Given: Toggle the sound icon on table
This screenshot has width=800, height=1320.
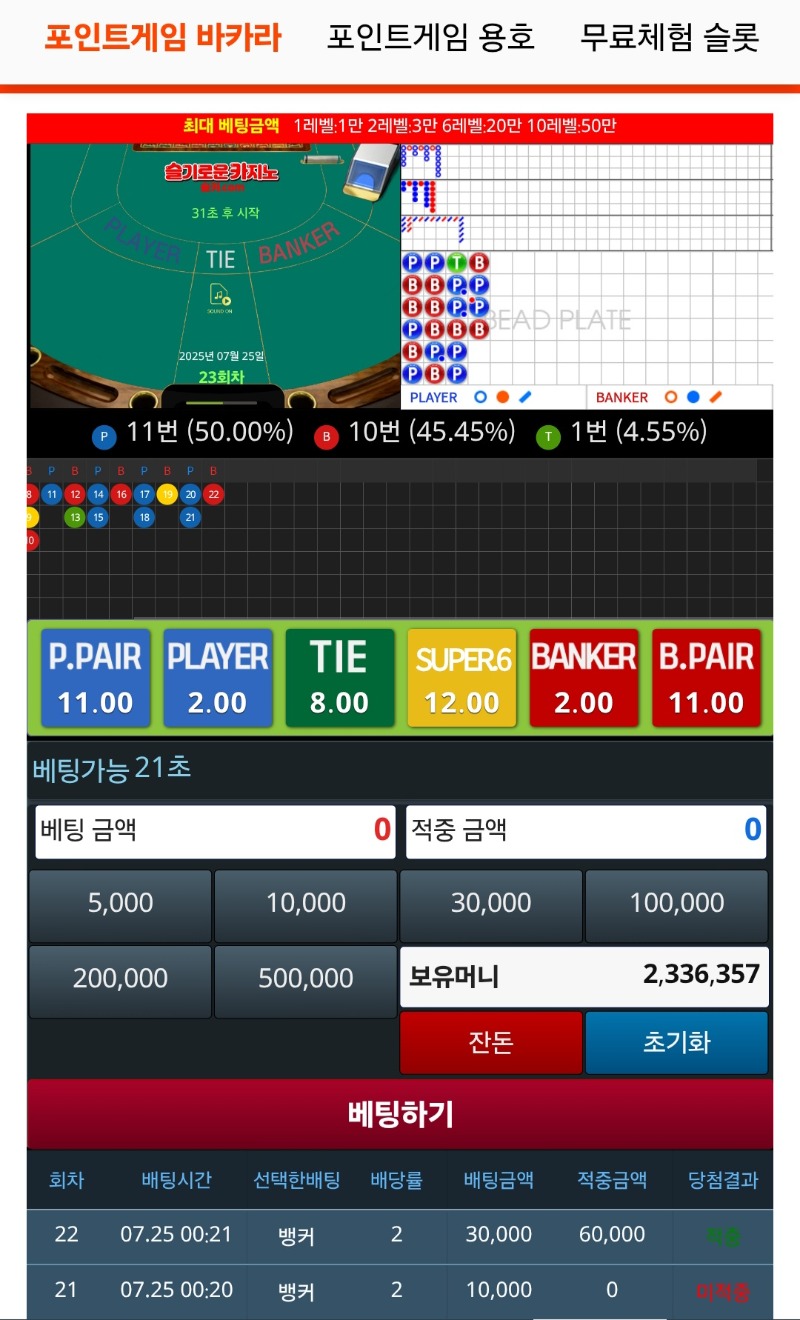Looking at the screenshot, I should coord(220,297).
